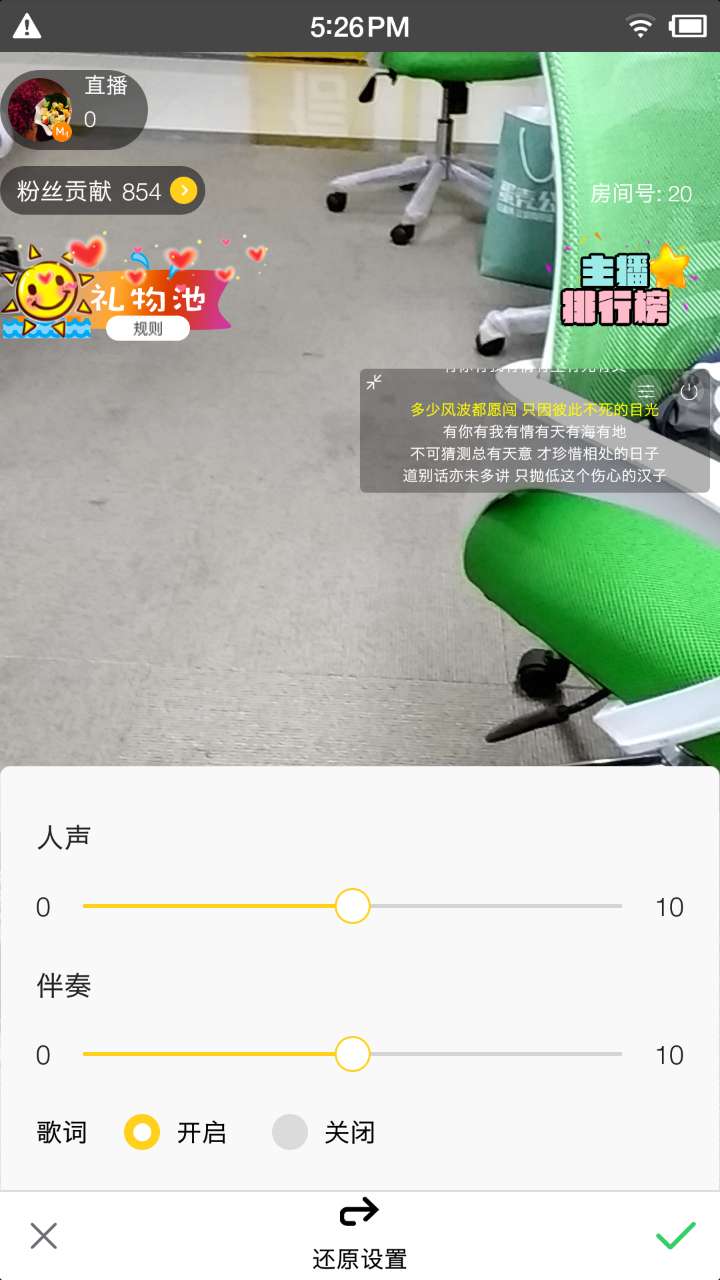
Task: Select 关闭 to hide lyrics
Action: pyautogui.click(x=290, y=1132)
